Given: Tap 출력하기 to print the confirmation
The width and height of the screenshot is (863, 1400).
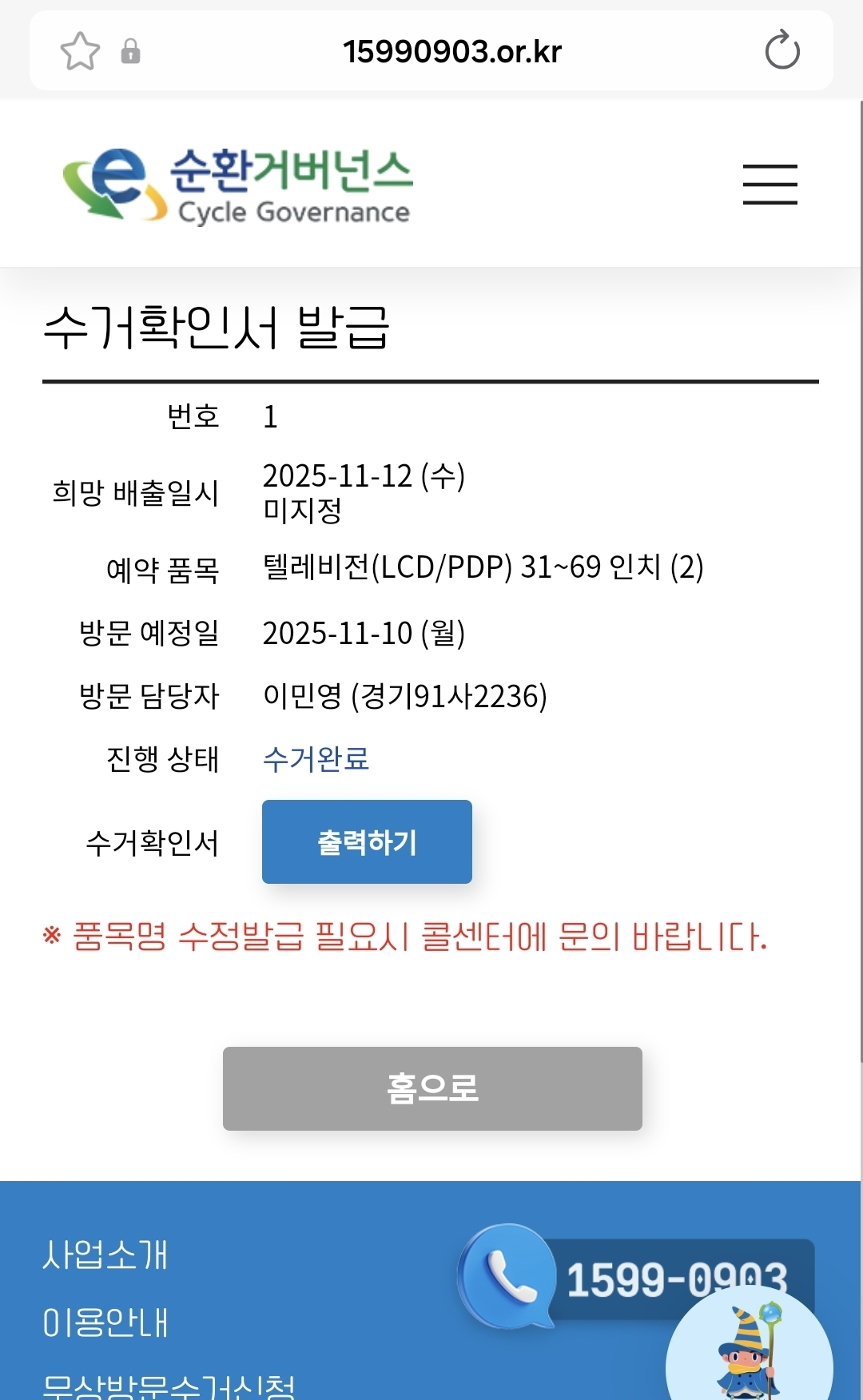Looking at the screenshot, I should click(367, 842).
